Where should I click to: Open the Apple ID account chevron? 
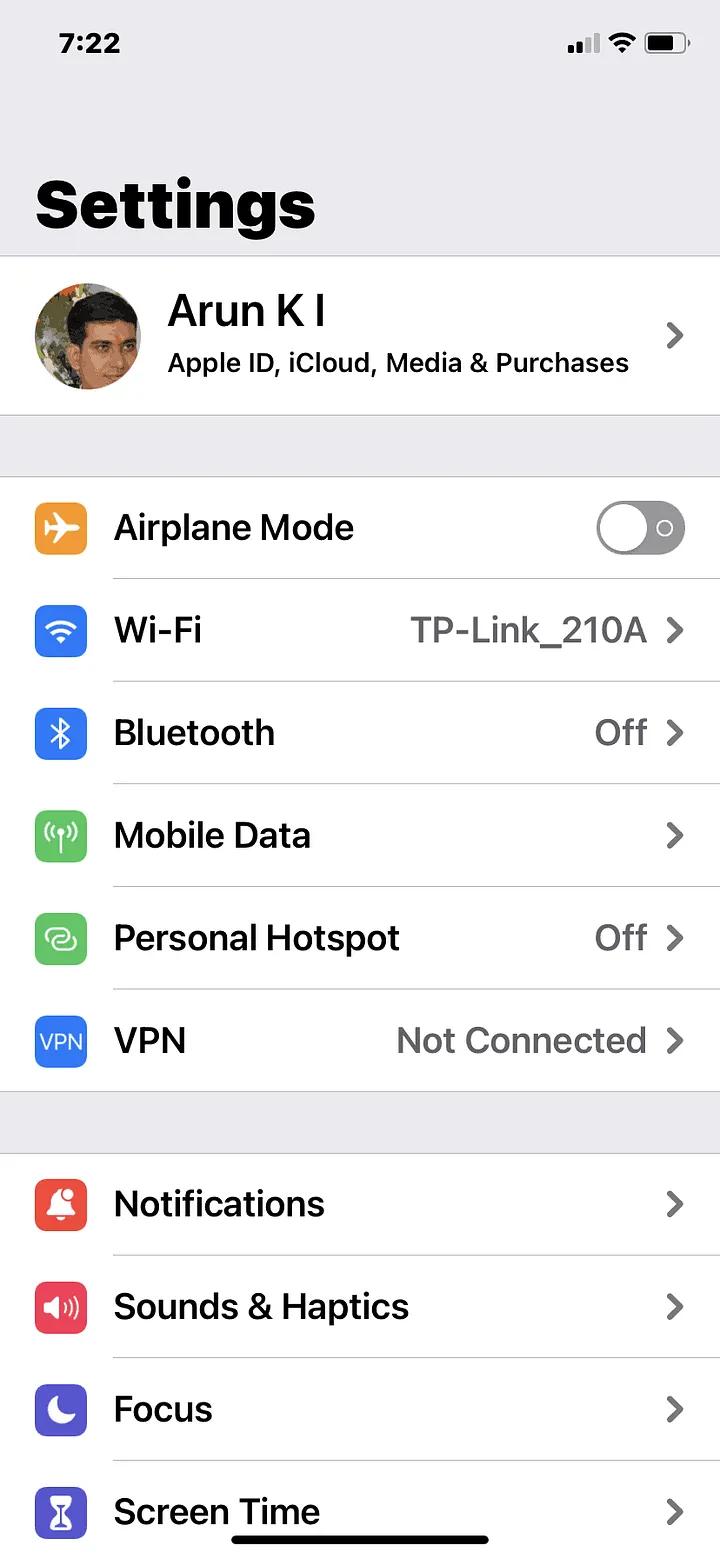tap(674, 336)
